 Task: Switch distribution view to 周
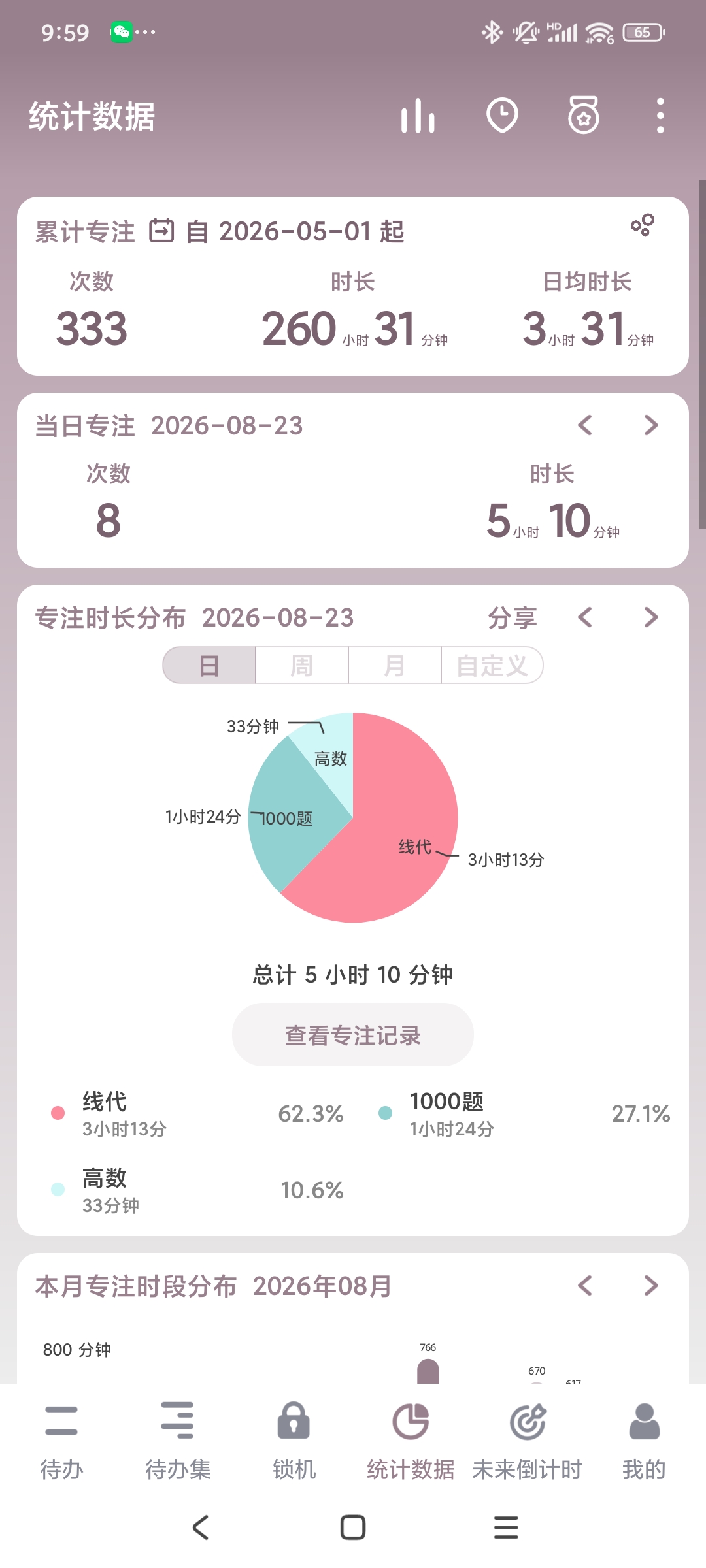tap(302, 666)
